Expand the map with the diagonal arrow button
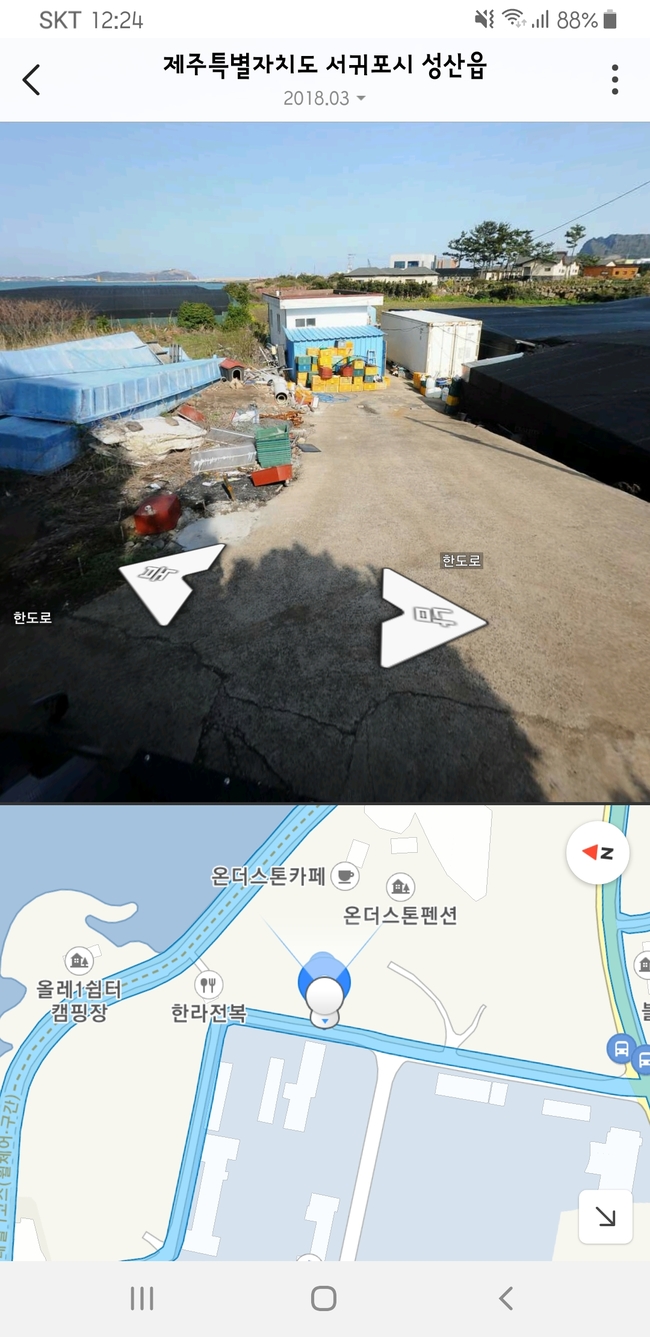This screenshot has width=650, height=1337. [605, 1216]
